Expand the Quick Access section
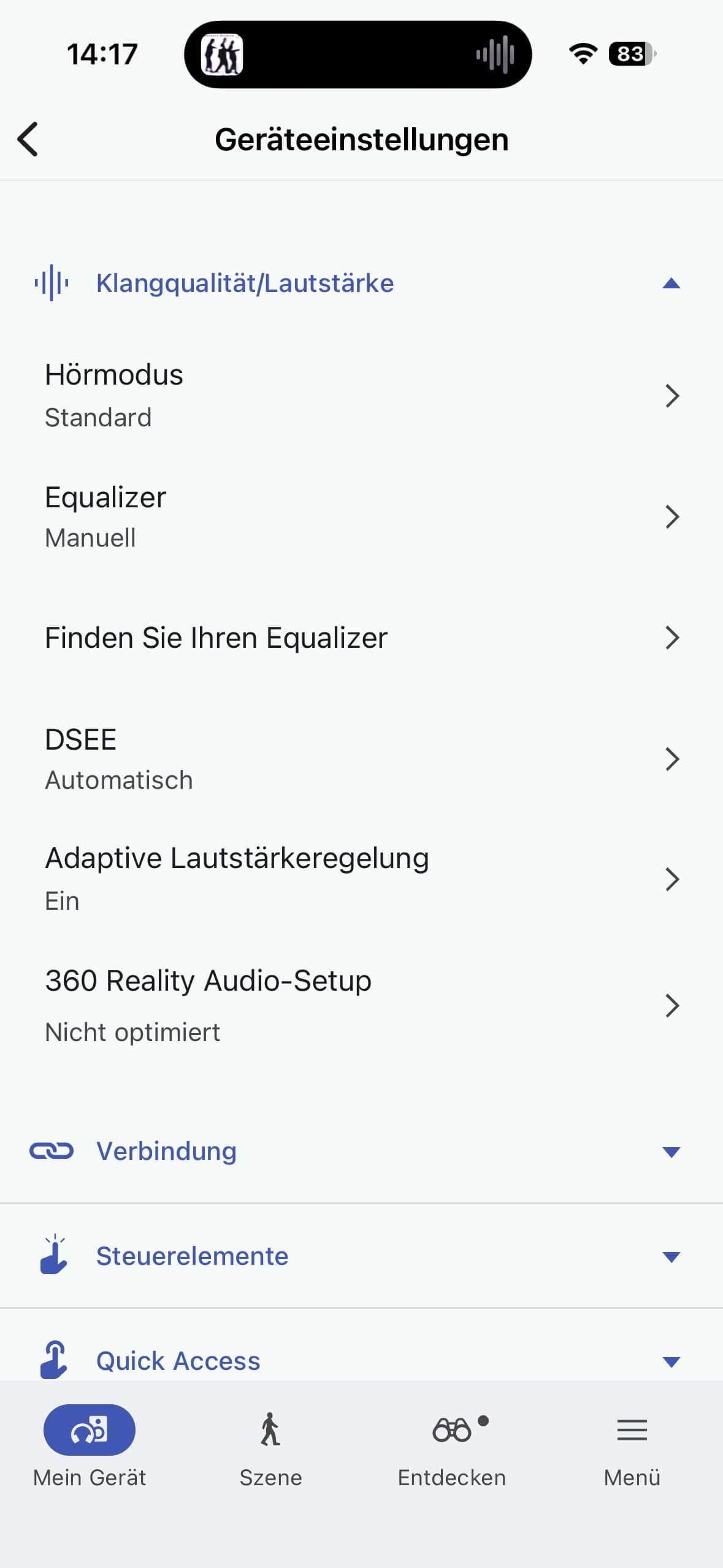This screenshot has height=1568, width=723. [x=361, y=1361]
